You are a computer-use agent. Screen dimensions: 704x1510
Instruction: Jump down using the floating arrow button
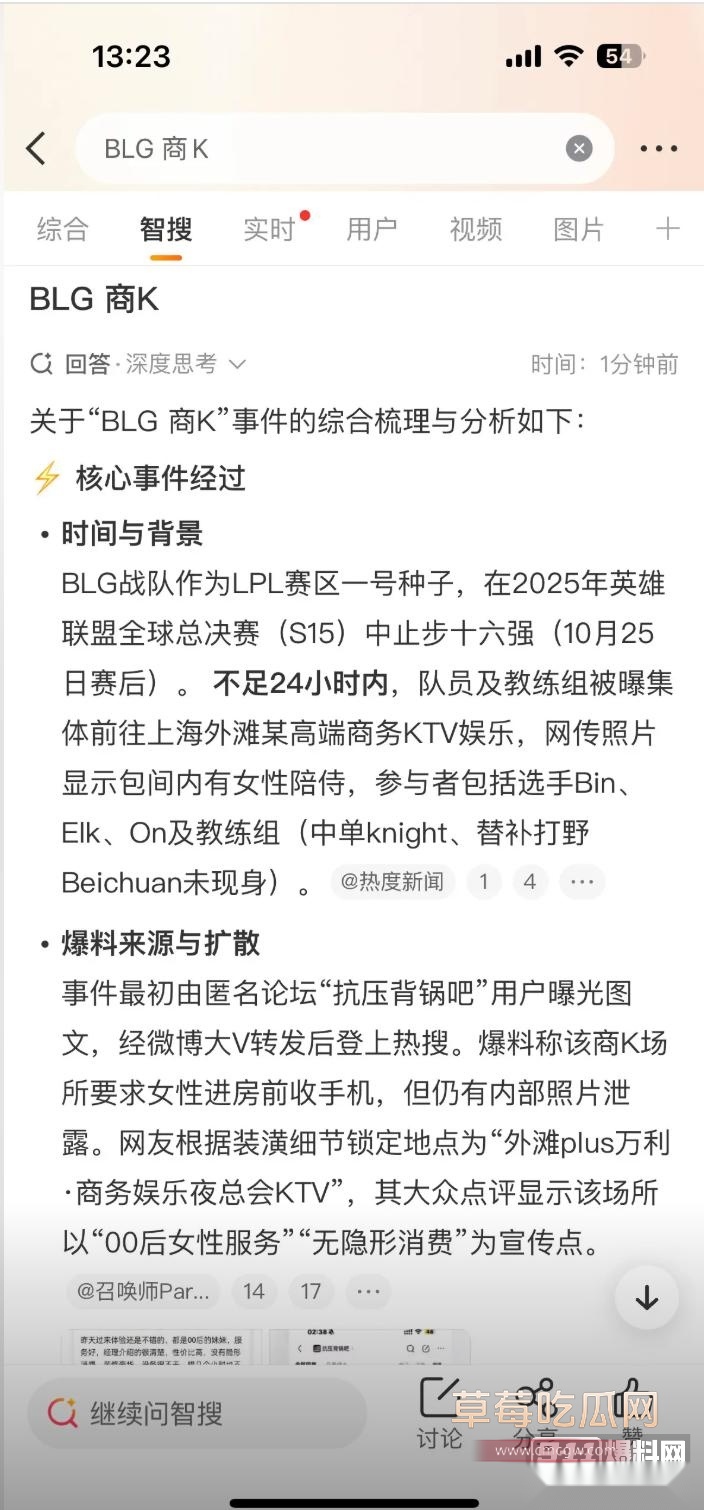coord(647,1298)
